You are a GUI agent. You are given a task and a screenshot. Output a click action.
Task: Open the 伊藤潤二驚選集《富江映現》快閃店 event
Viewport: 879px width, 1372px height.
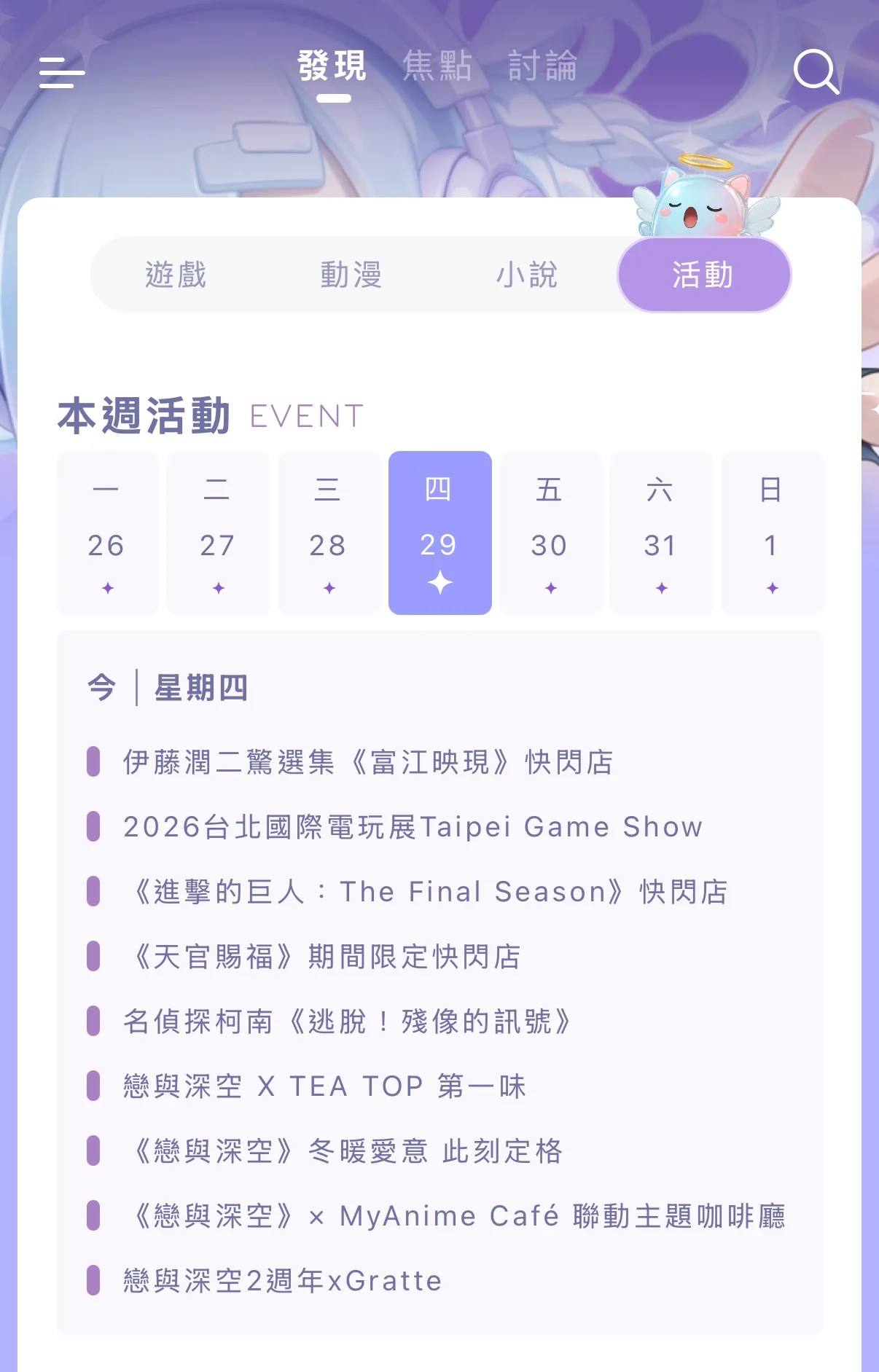(368, 762)
